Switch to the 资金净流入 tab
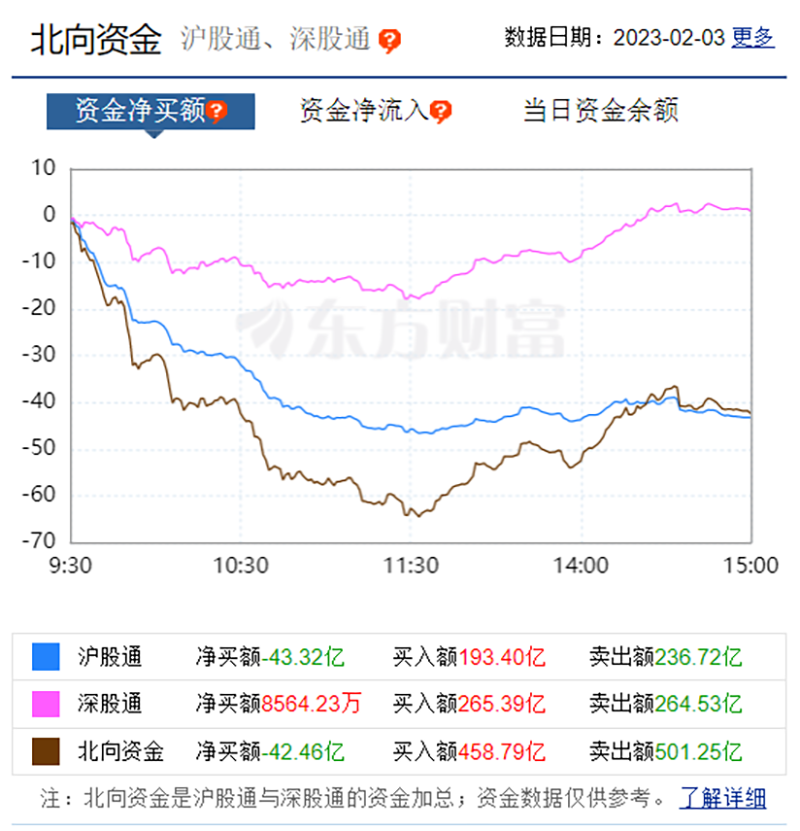Viewport: 800px width, 831px height. (363, 111)
